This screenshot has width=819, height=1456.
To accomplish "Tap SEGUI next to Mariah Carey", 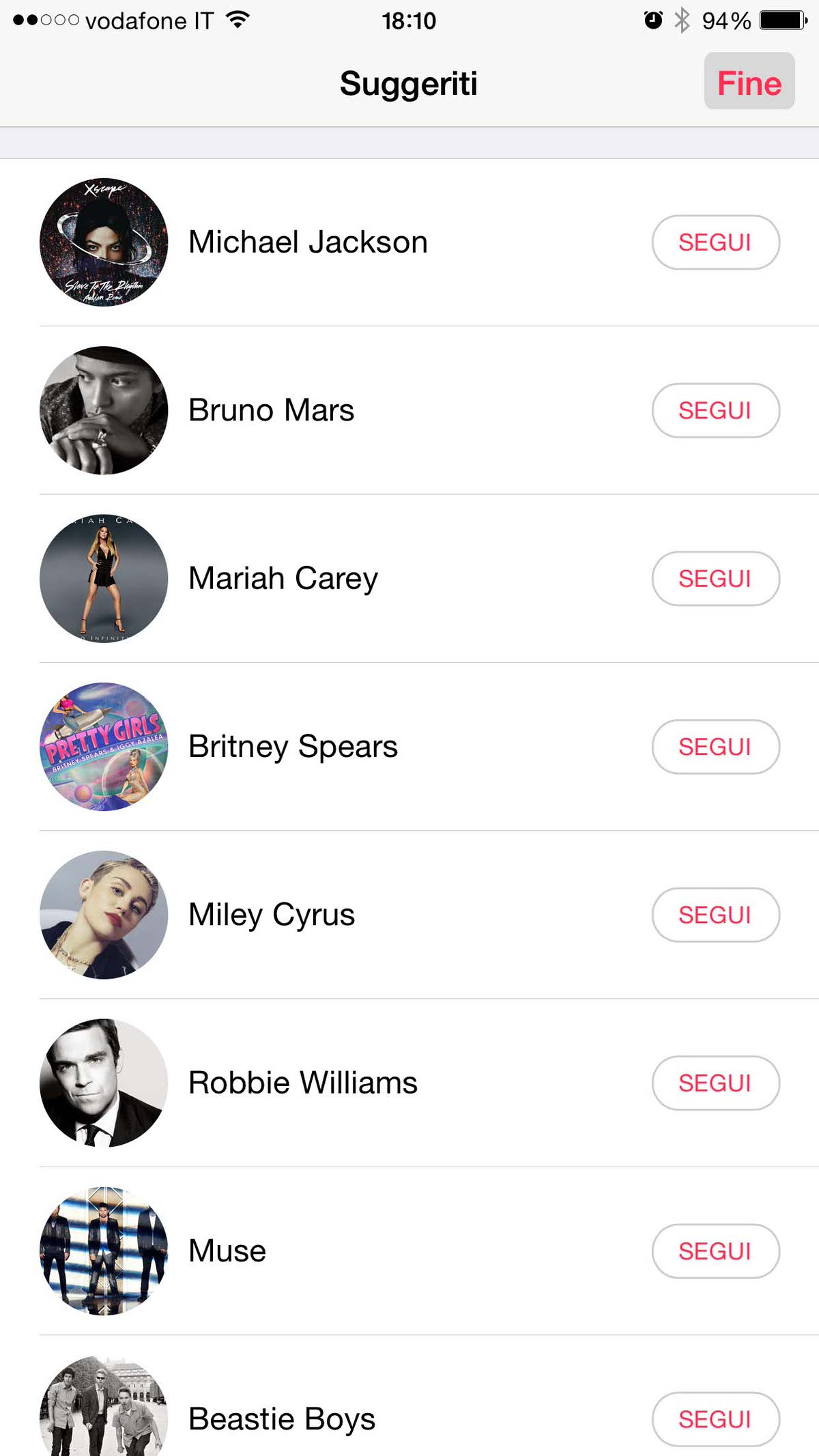I will click(715, 578).
